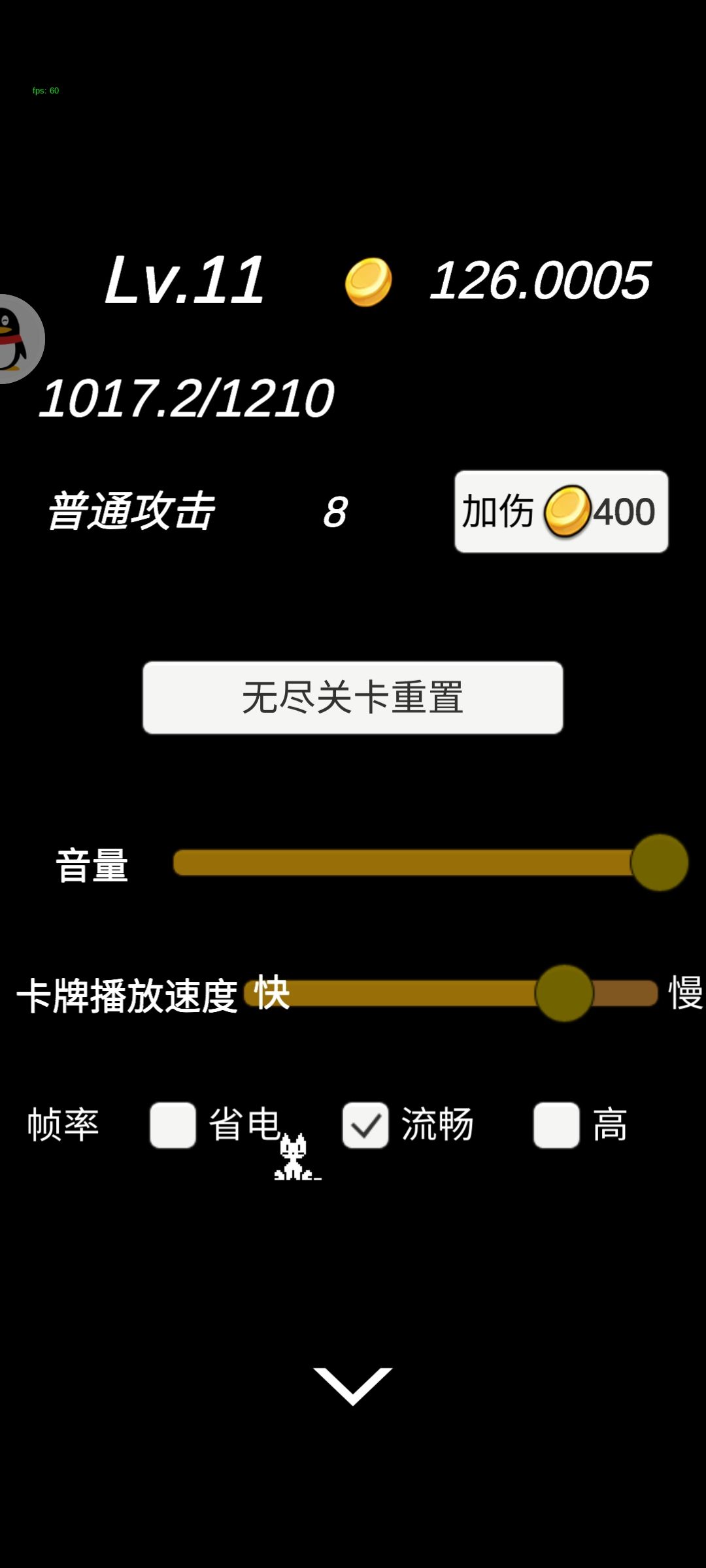
Task: Click the 快 end of the speed slider
Action: [272, 992]
